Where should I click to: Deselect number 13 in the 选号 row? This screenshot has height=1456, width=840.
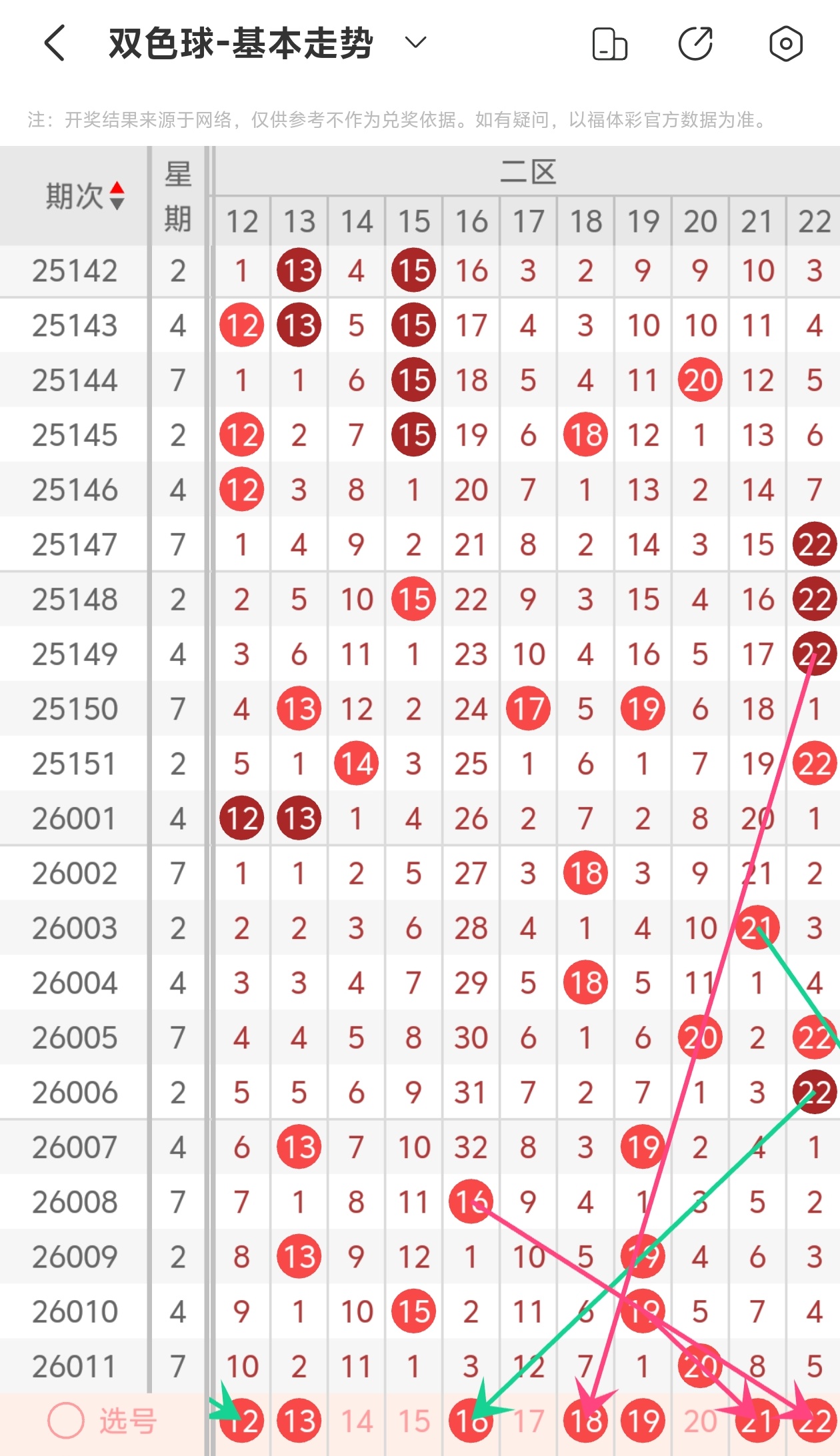coord(299,1421)
